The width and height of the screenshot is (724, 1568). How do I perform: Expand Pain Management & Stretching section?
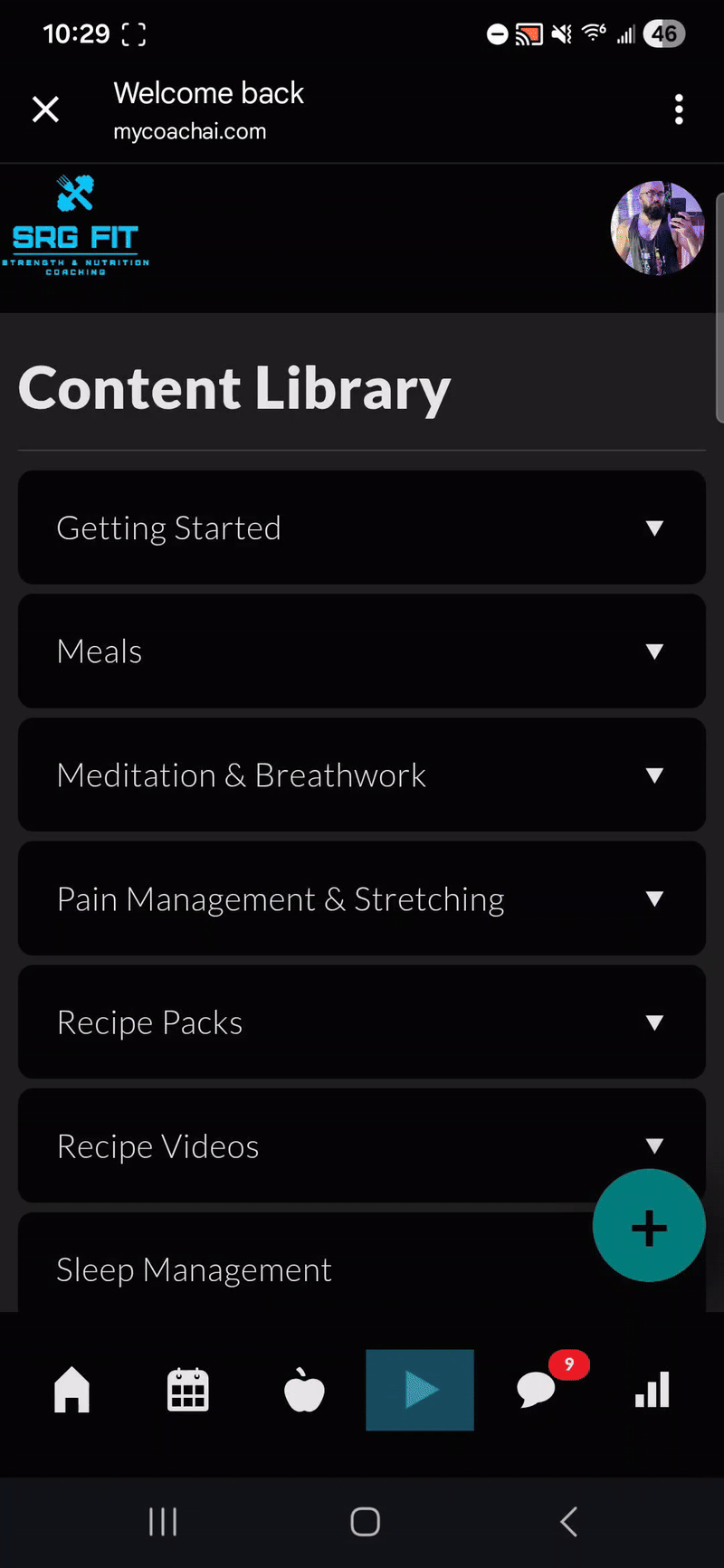click(x=362, y=898)
